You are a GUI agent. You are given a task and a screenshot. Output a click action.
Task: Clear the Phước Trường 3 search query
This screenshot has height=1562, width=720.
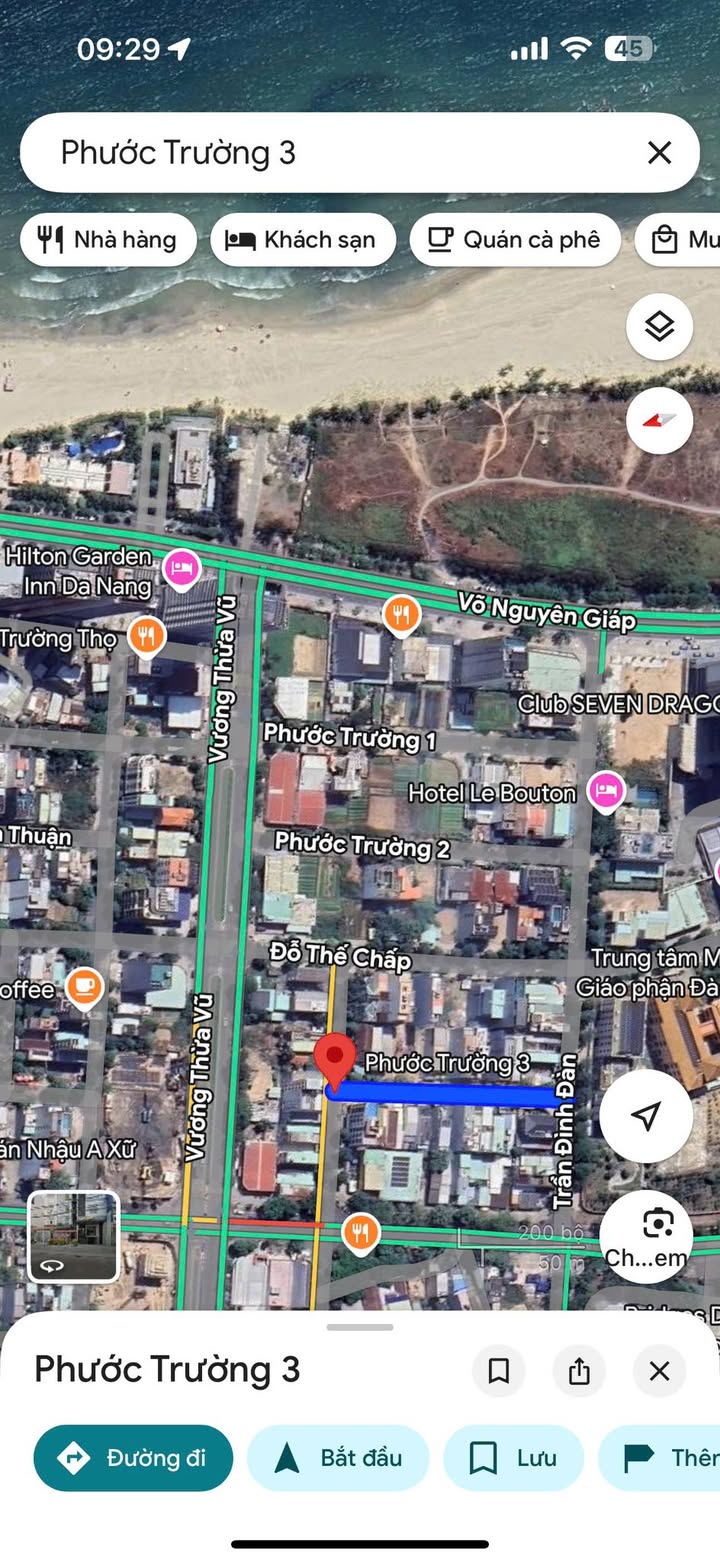pyautogui.click(x=659, y=152)
